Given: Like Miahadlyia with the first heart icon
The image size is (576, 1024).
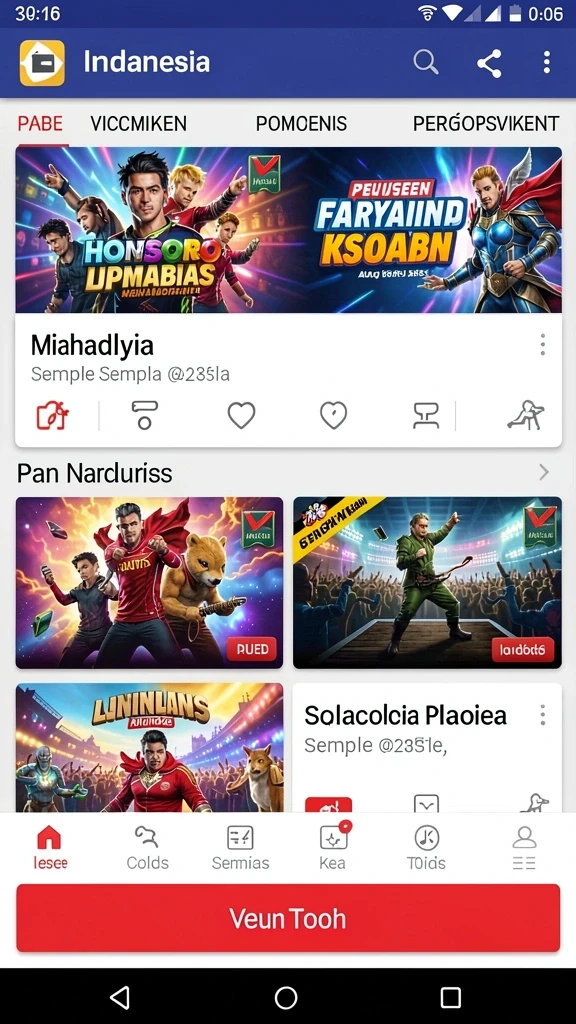Looking at the screenshot, I should click(x=241, y=415).
